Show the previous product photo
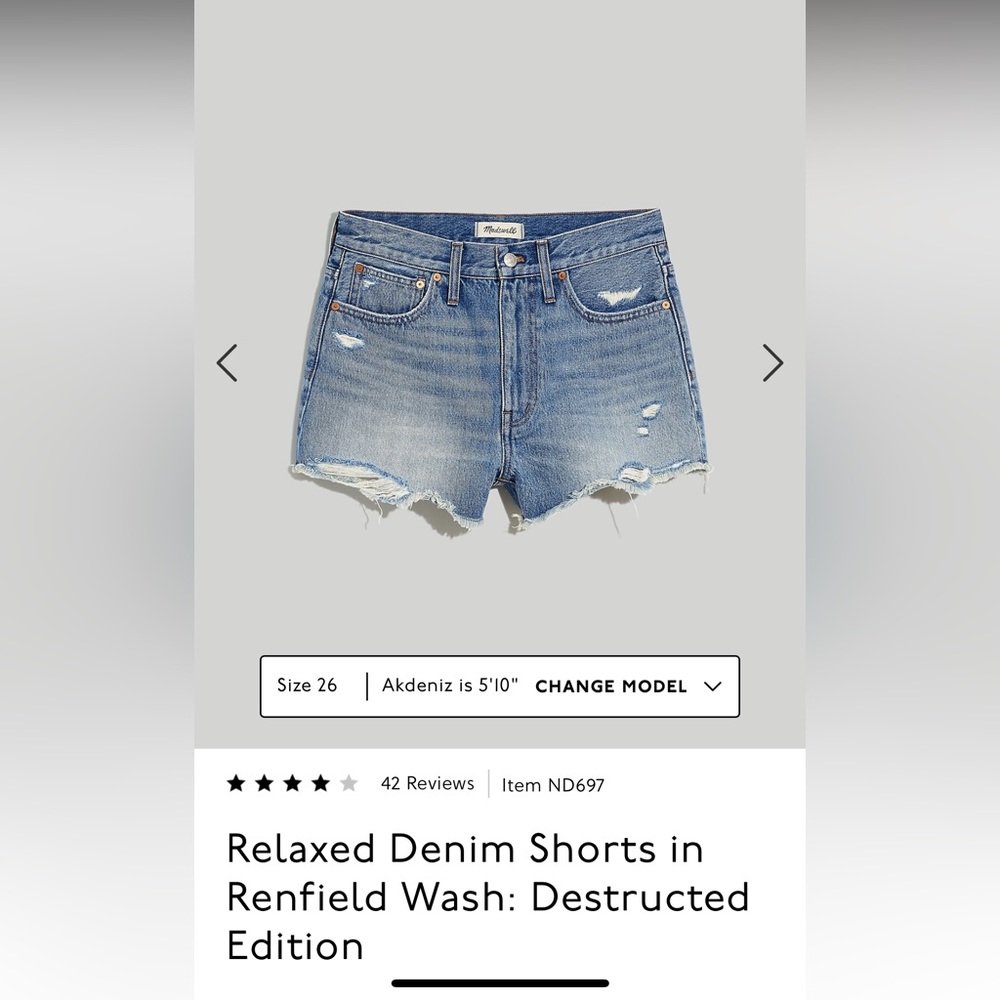The height and width of the screenshot is (1000, 1000). click(x=227, y=363)
